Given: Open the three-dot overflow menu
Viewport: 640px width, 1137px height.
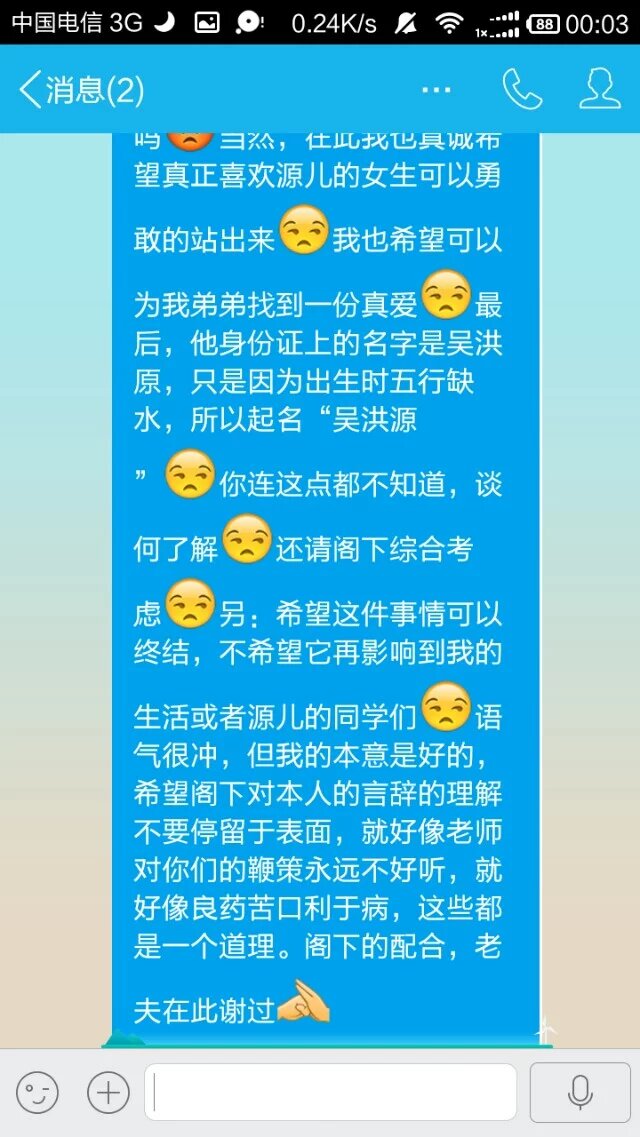Looking at the screenshot, I should pos(437,90).
